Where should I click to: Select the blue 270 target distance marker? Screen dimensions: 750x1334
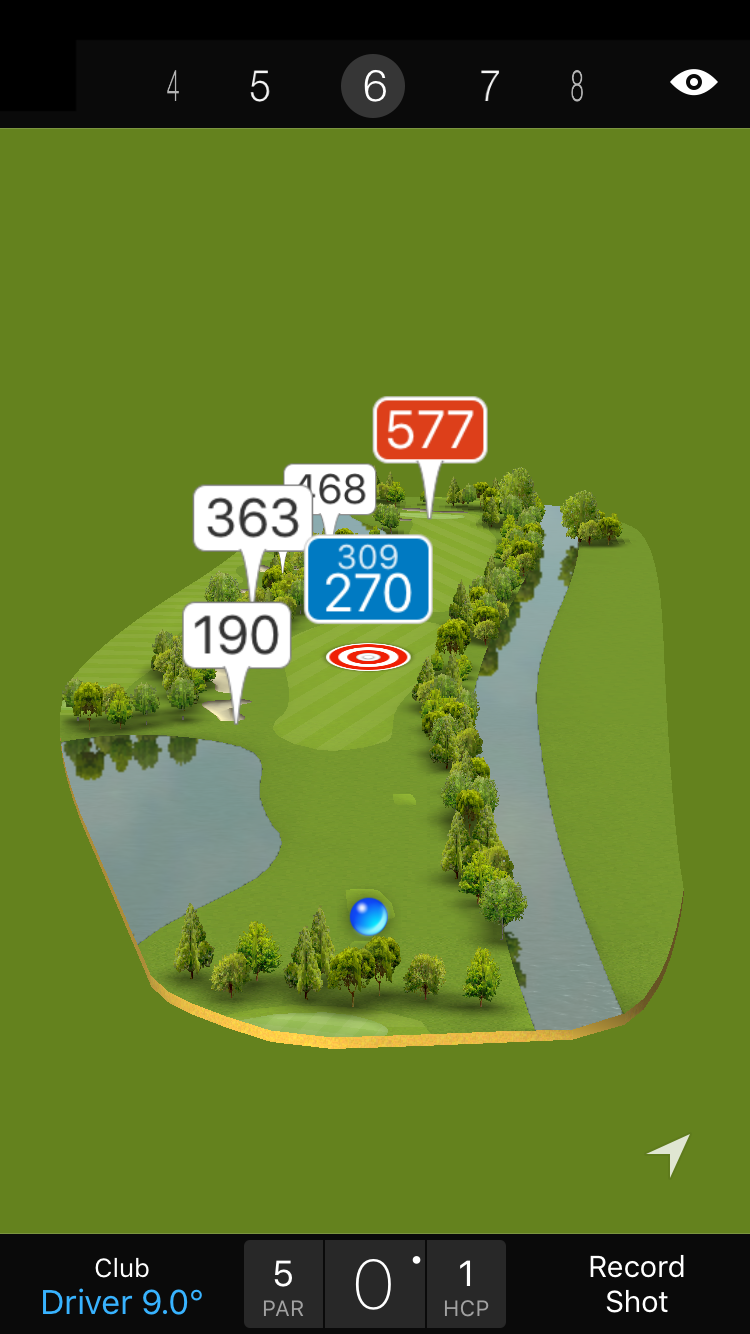368,580
